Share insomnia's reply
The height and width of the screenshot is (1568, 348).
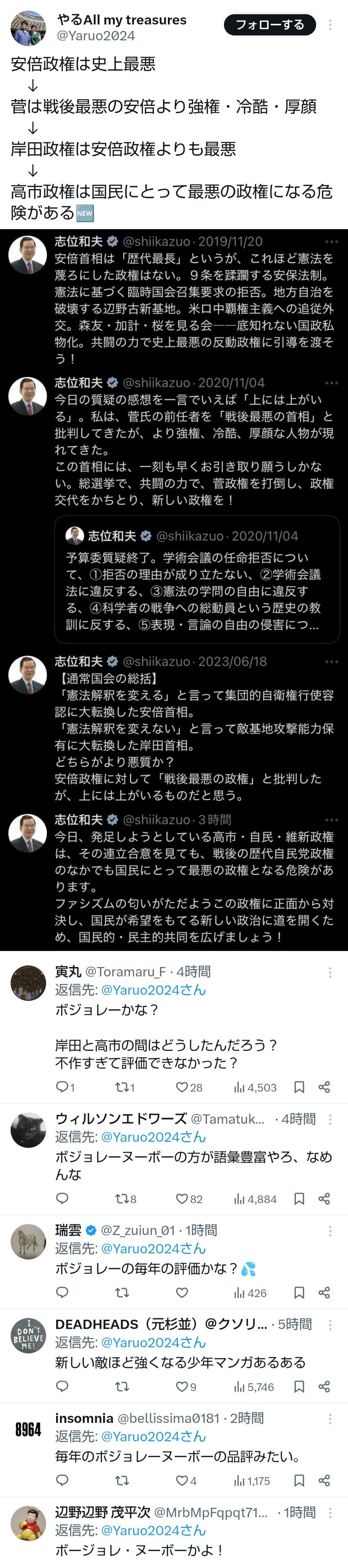(324, 1480)
